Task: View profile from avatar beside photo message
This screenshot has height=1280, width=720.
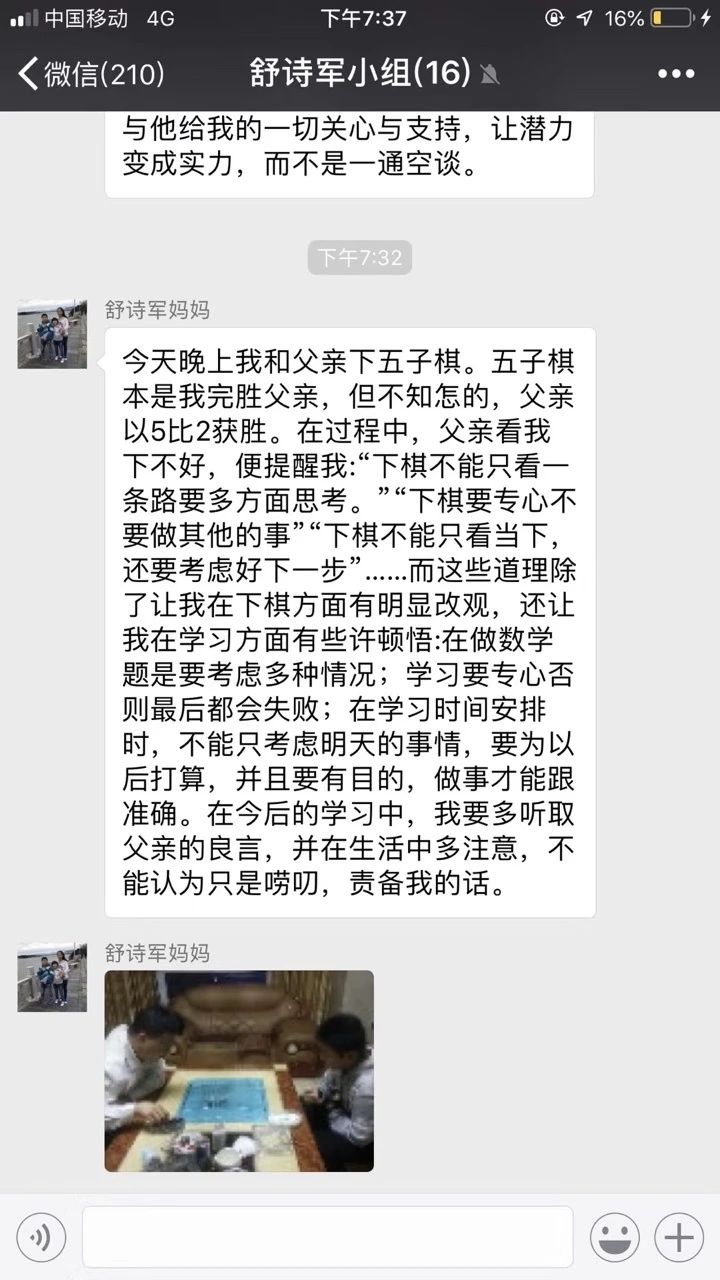Action: 52,976
